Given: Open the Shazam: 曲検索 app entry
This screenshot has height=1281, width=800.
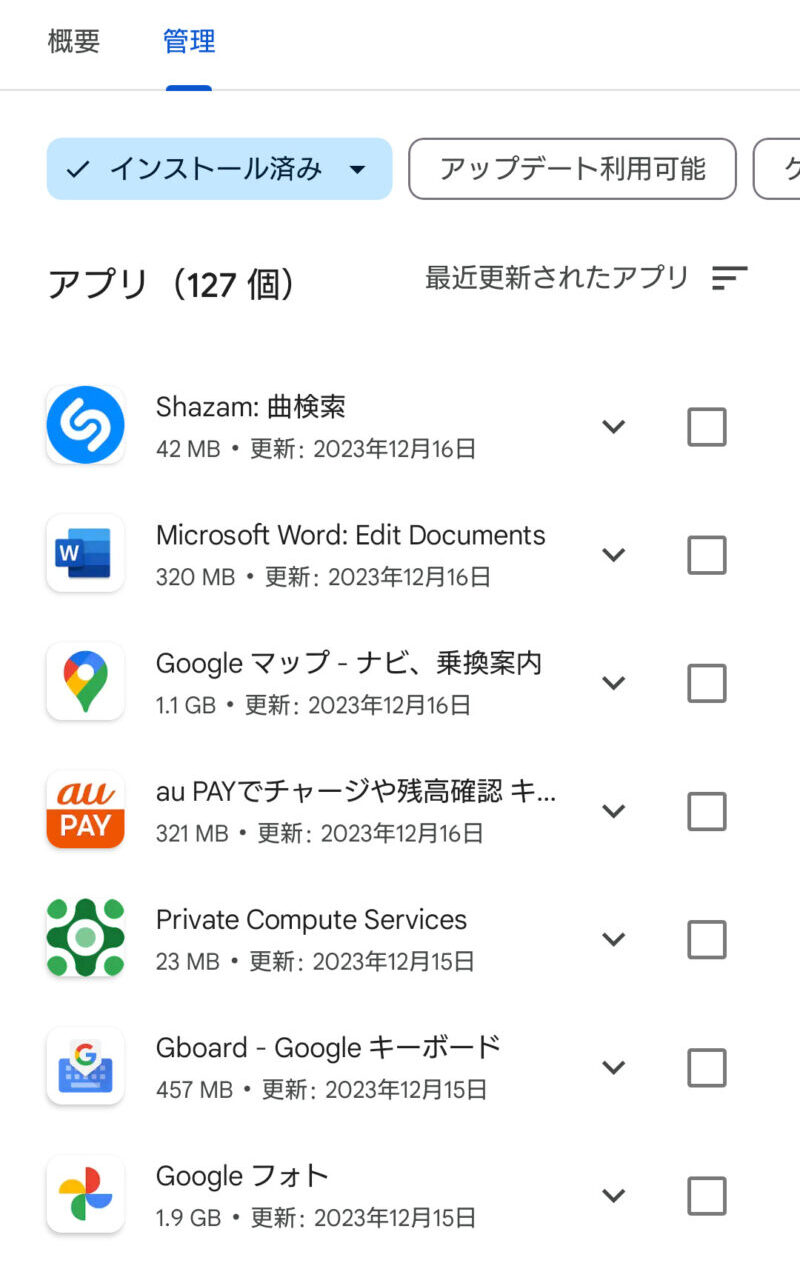Looking at the screenshot, I should [x=300, y=426].
